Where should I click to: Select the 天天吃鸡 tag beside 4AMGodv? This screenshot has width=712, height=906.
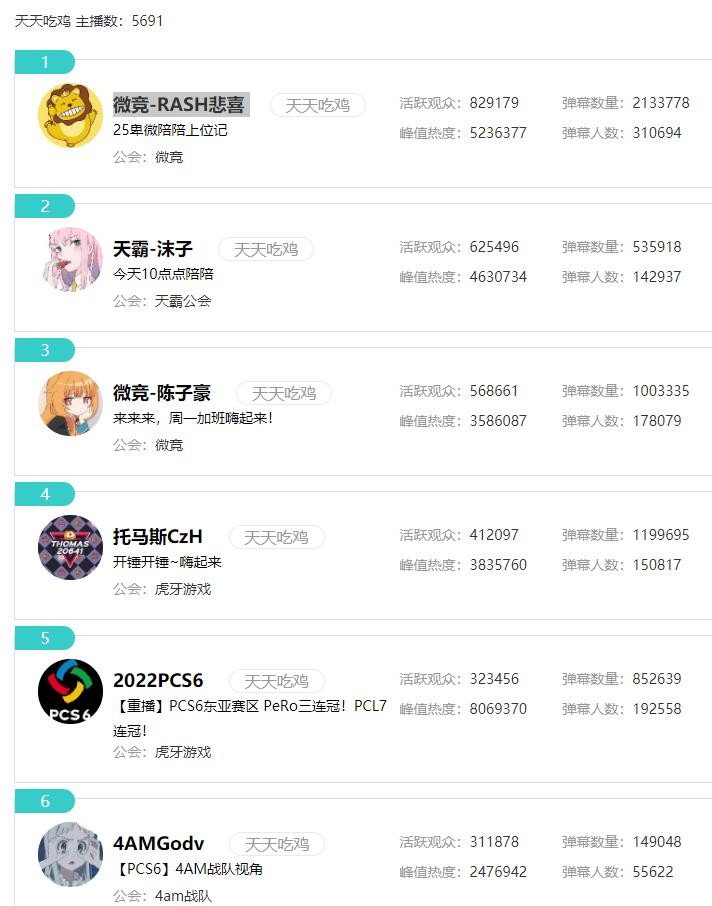[277, 844]
